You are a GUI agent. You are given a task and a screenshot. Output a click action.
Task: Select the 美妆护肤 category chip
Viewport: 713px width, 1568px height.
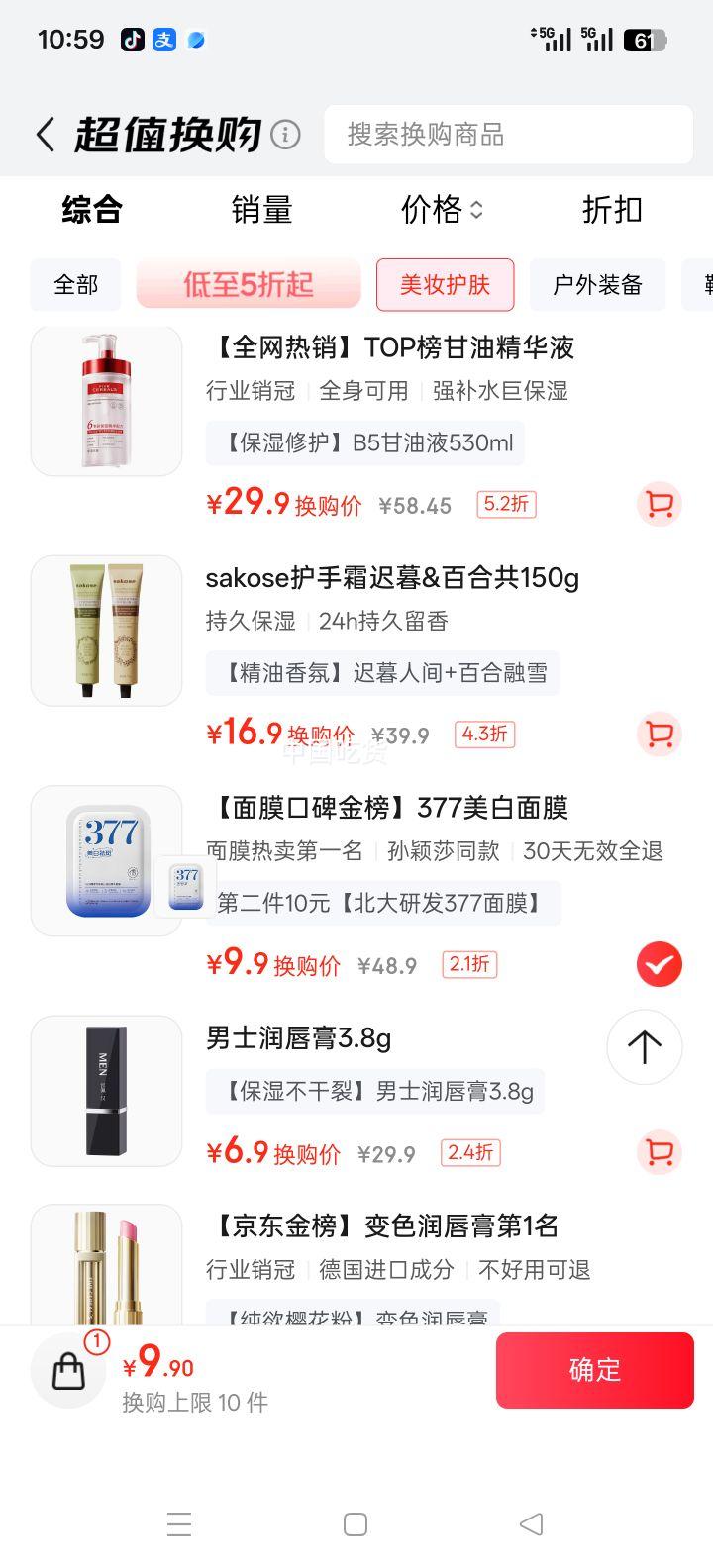click(x=445, y=285)
